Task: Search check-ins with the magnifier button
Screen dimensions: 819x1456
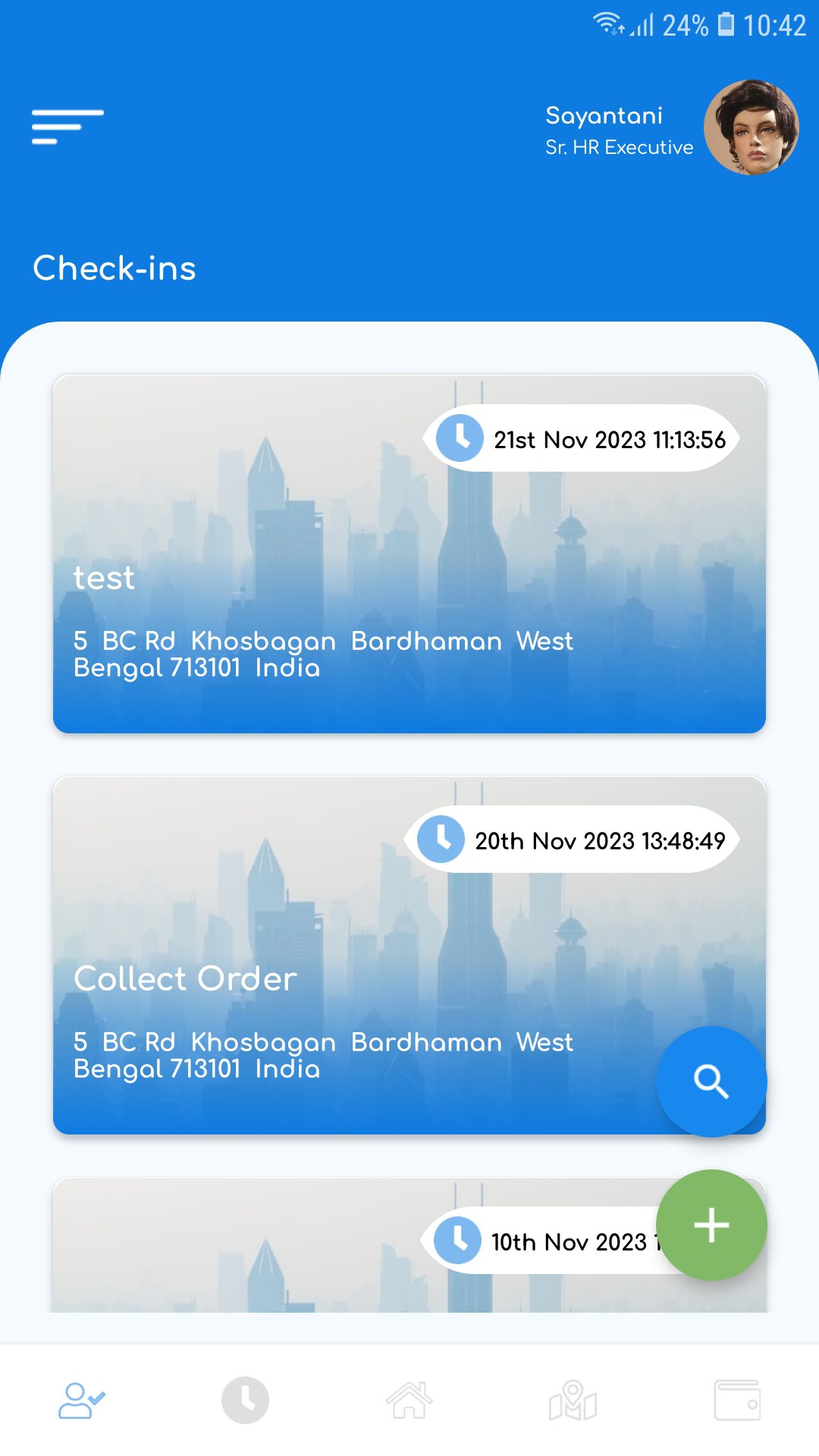Action: point(711,1081)
